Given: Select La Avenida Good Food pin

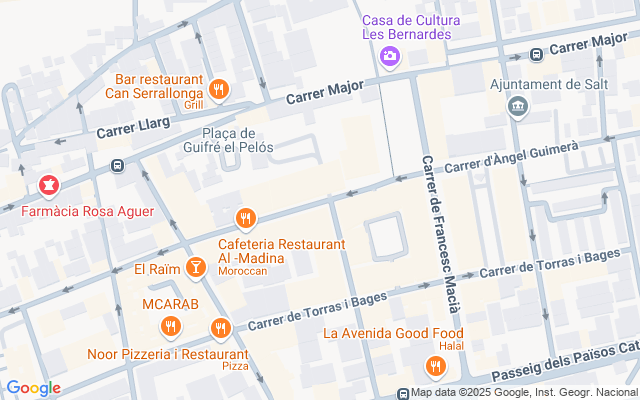Looking at the screenshot, I should [434, 367].
